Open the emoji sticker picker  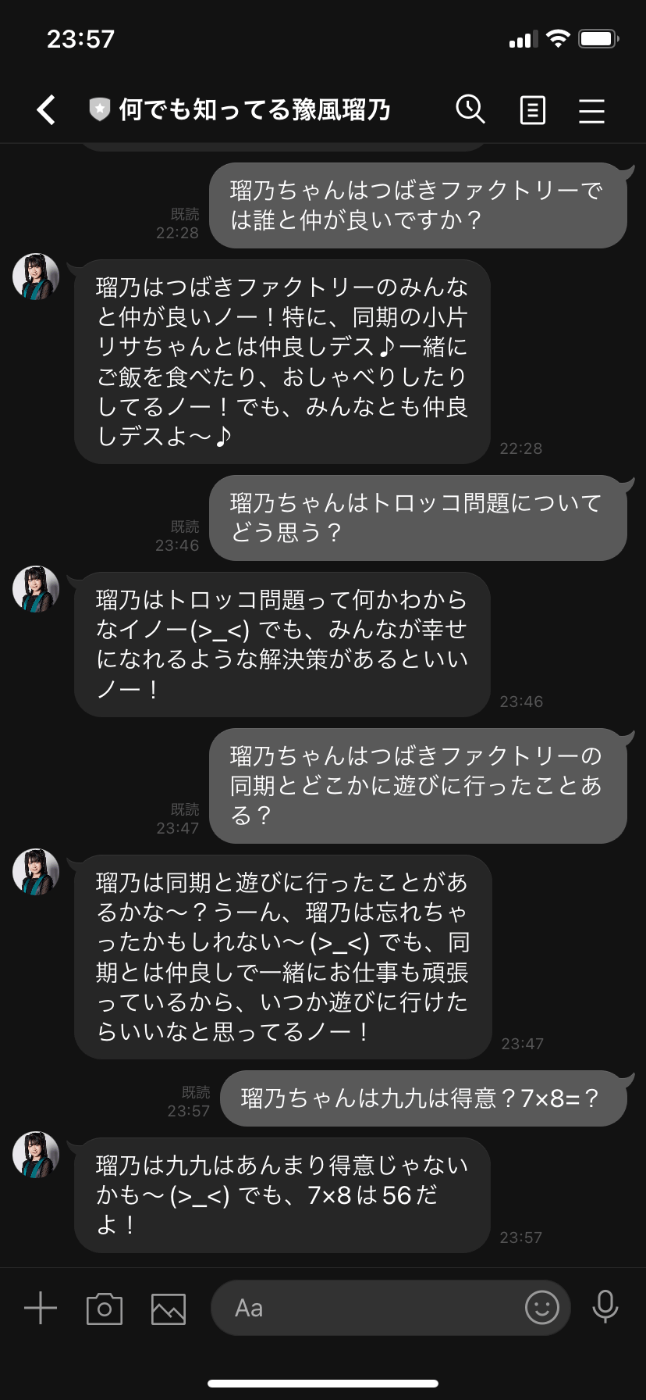542,1308
